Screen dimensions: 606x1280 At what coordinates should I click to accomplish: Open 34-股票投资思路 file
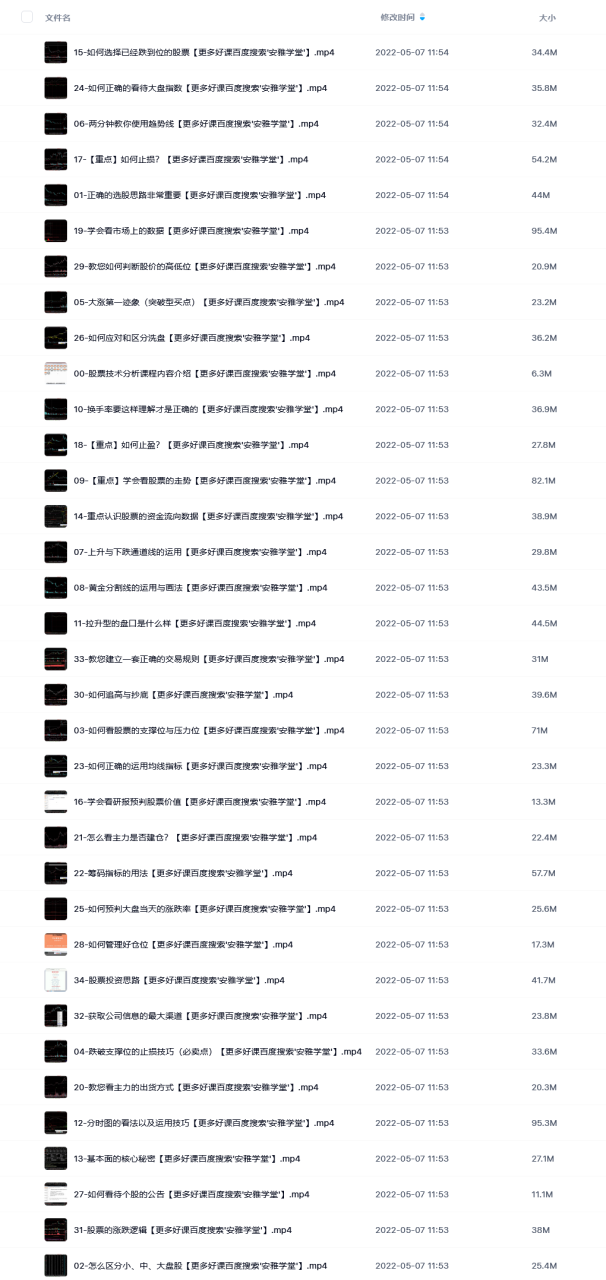coord(178,980)
